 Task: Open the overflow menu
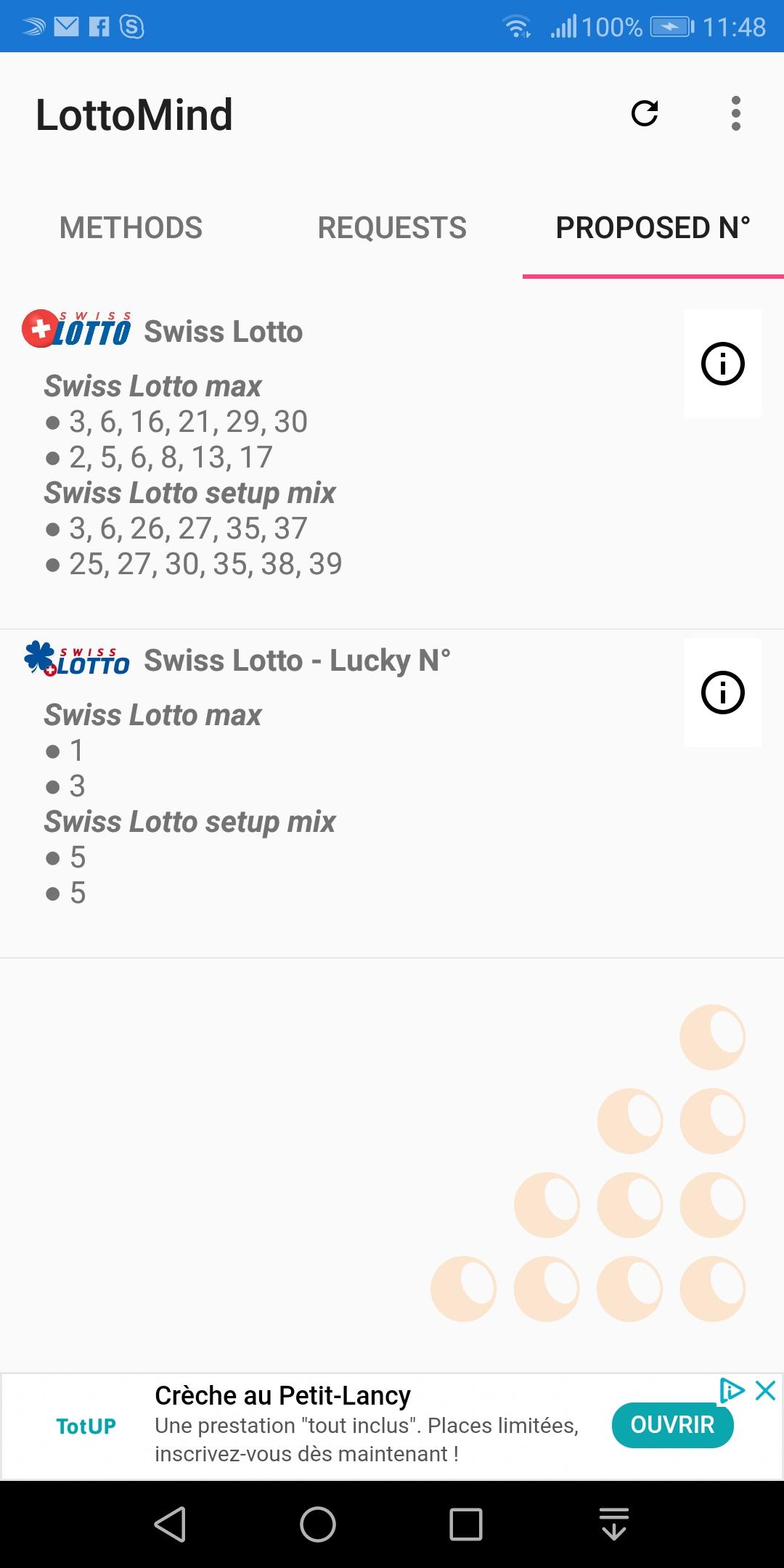click(x=735, y=113)
